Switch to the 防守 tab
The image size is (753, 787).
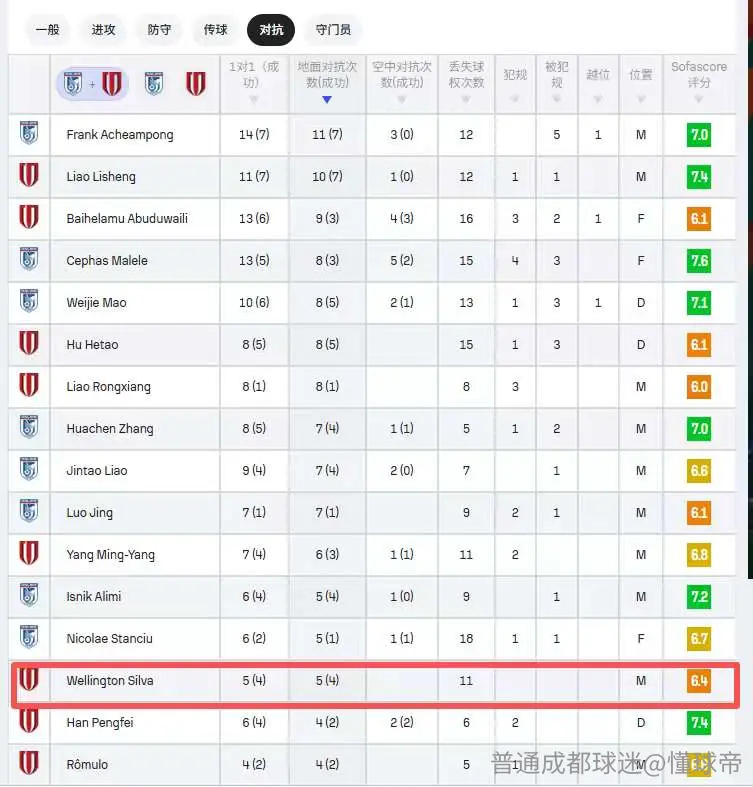(160, 30)
